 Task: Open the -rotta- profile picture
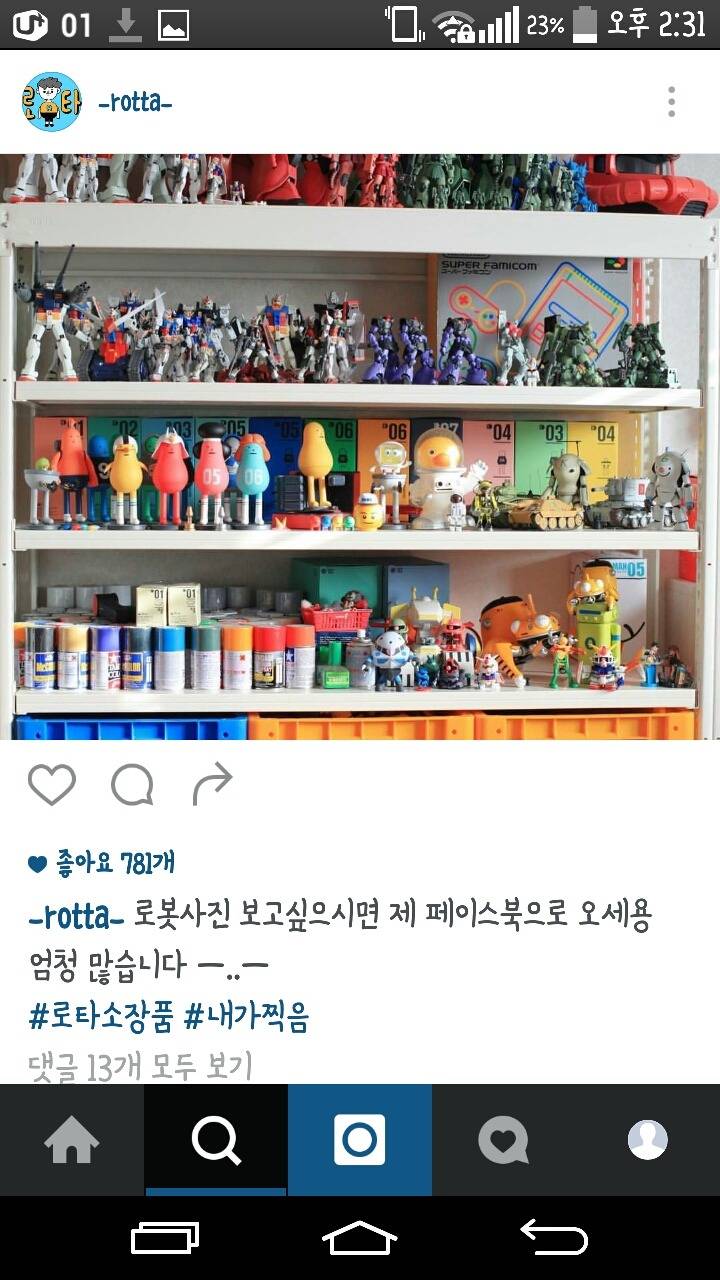coord(51,102)
